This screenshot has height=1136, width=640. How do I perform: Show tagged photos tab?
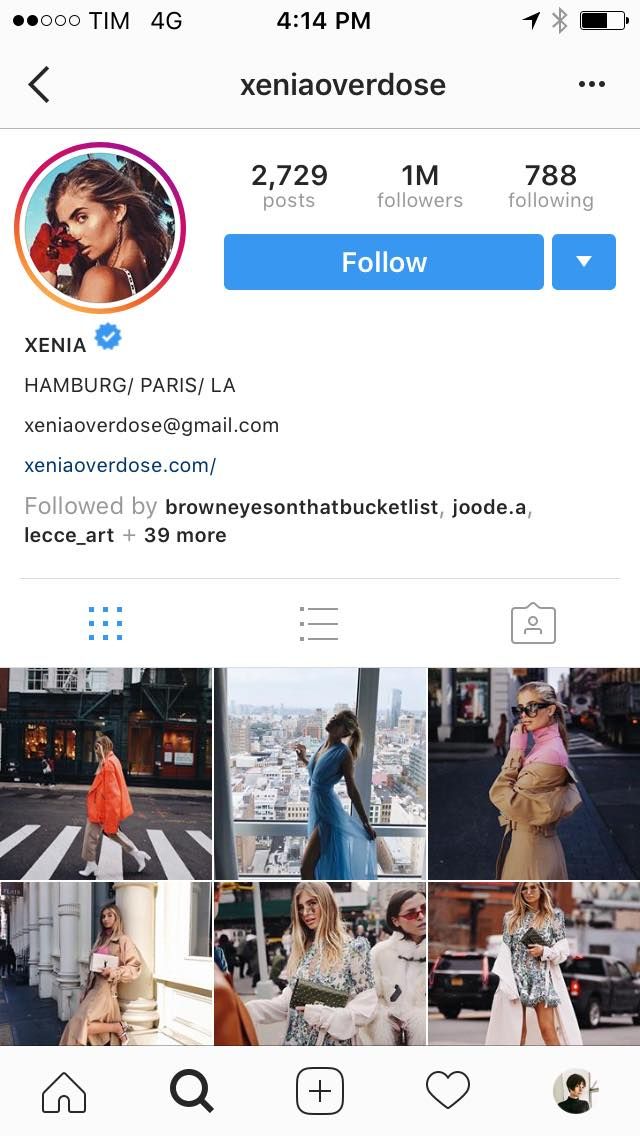point(533,624)
